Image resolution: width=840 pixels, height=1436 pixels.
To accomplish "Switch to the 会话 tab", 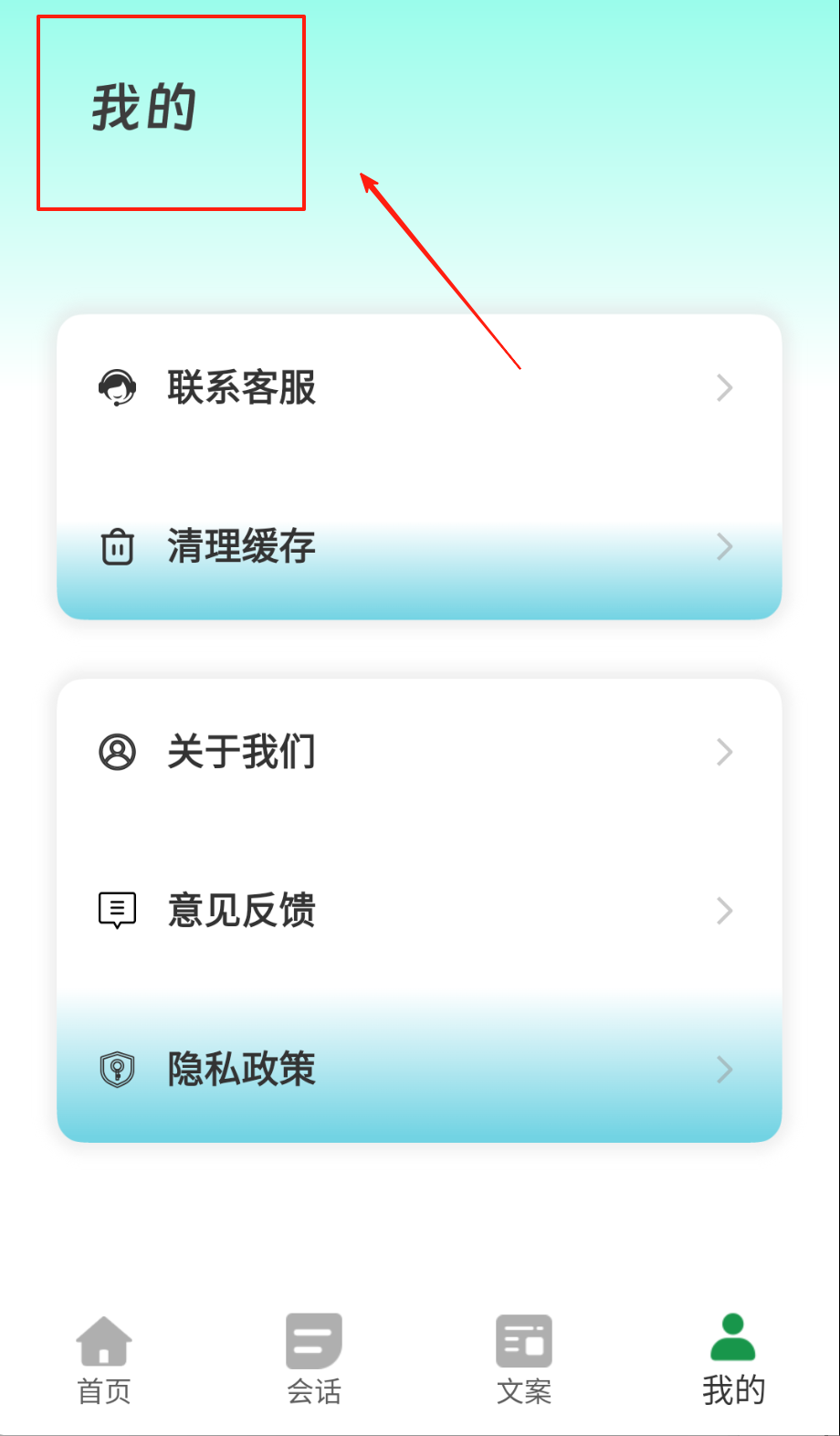I will [314, 1359].
